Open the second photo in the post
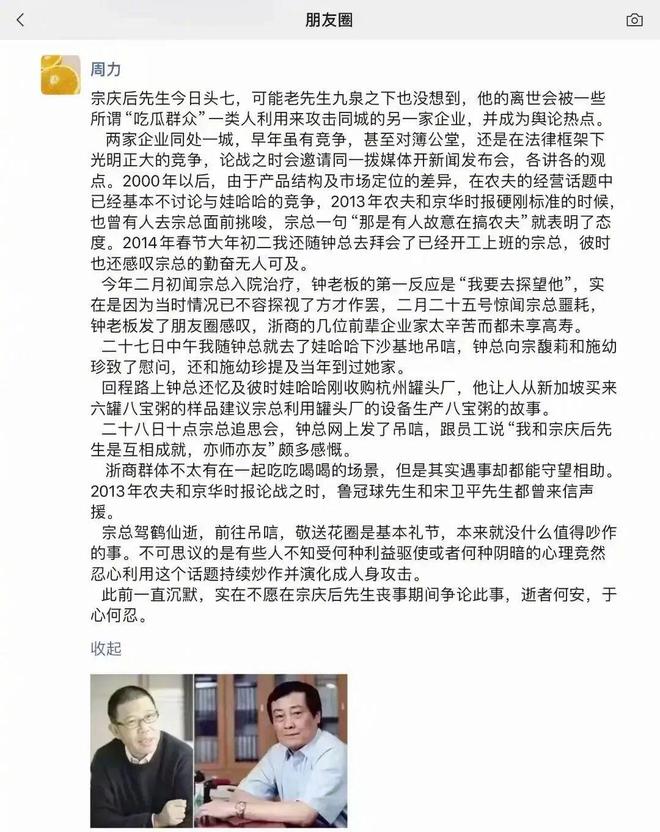 (270, 748)
